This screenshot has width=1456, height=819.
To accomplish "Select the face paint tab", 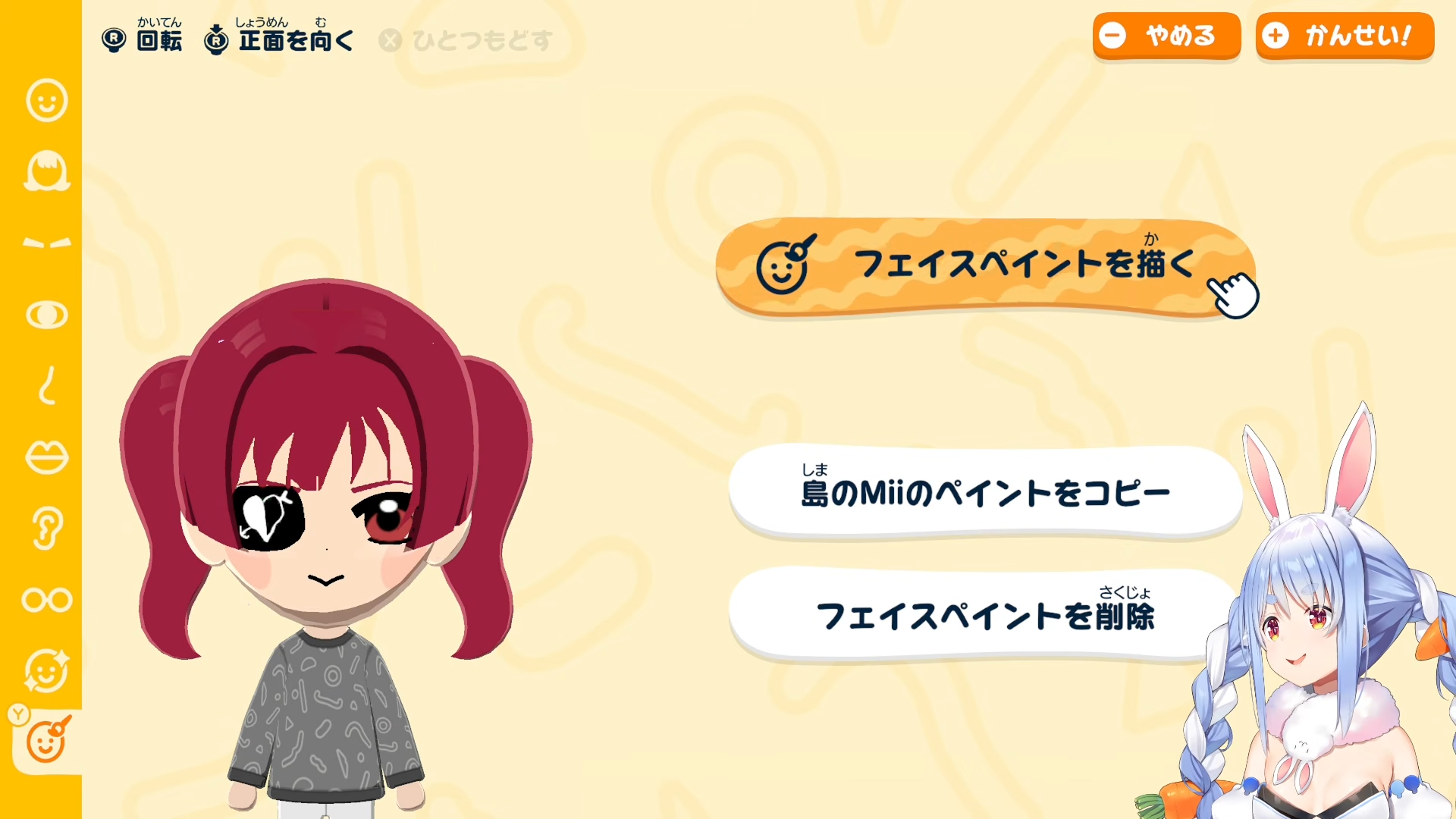I will click(47, 739).
